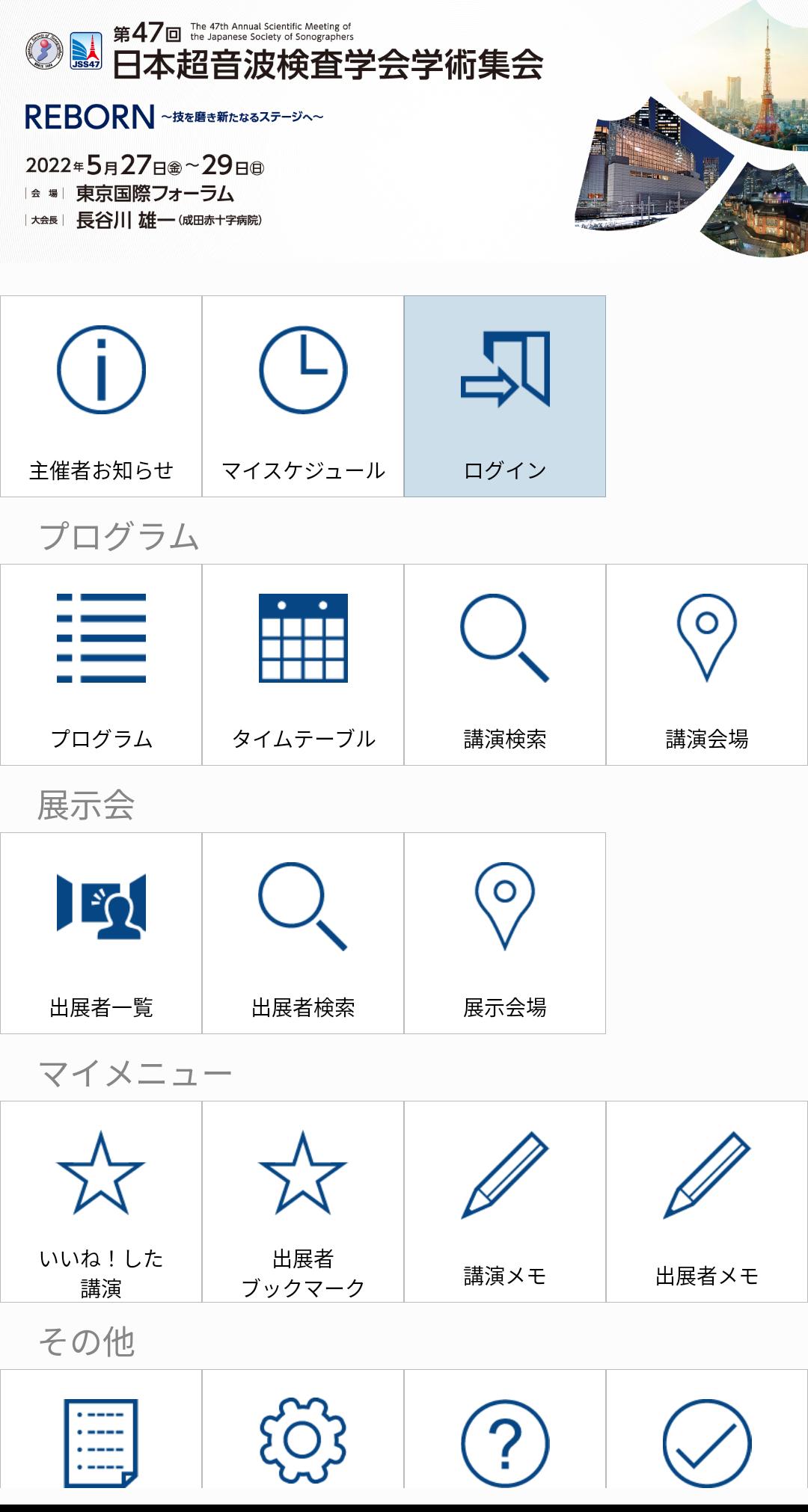Open 出展者ブックマーク exhibitor bookmarks
Image resolution: width=808 pixels, height=1512 pixels.
tap(303, 1202)
